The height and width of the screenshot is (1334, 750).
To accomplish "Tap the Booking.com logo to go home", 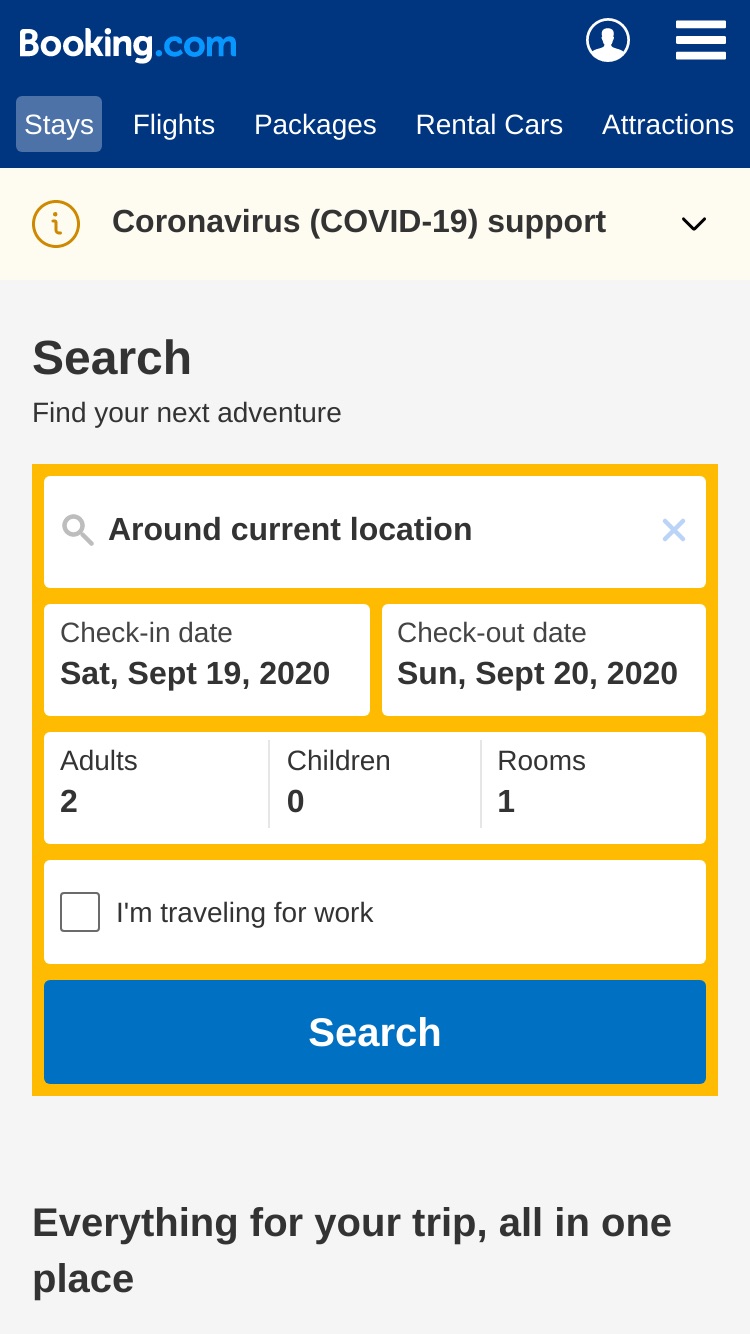I will (x=128, y=44).
